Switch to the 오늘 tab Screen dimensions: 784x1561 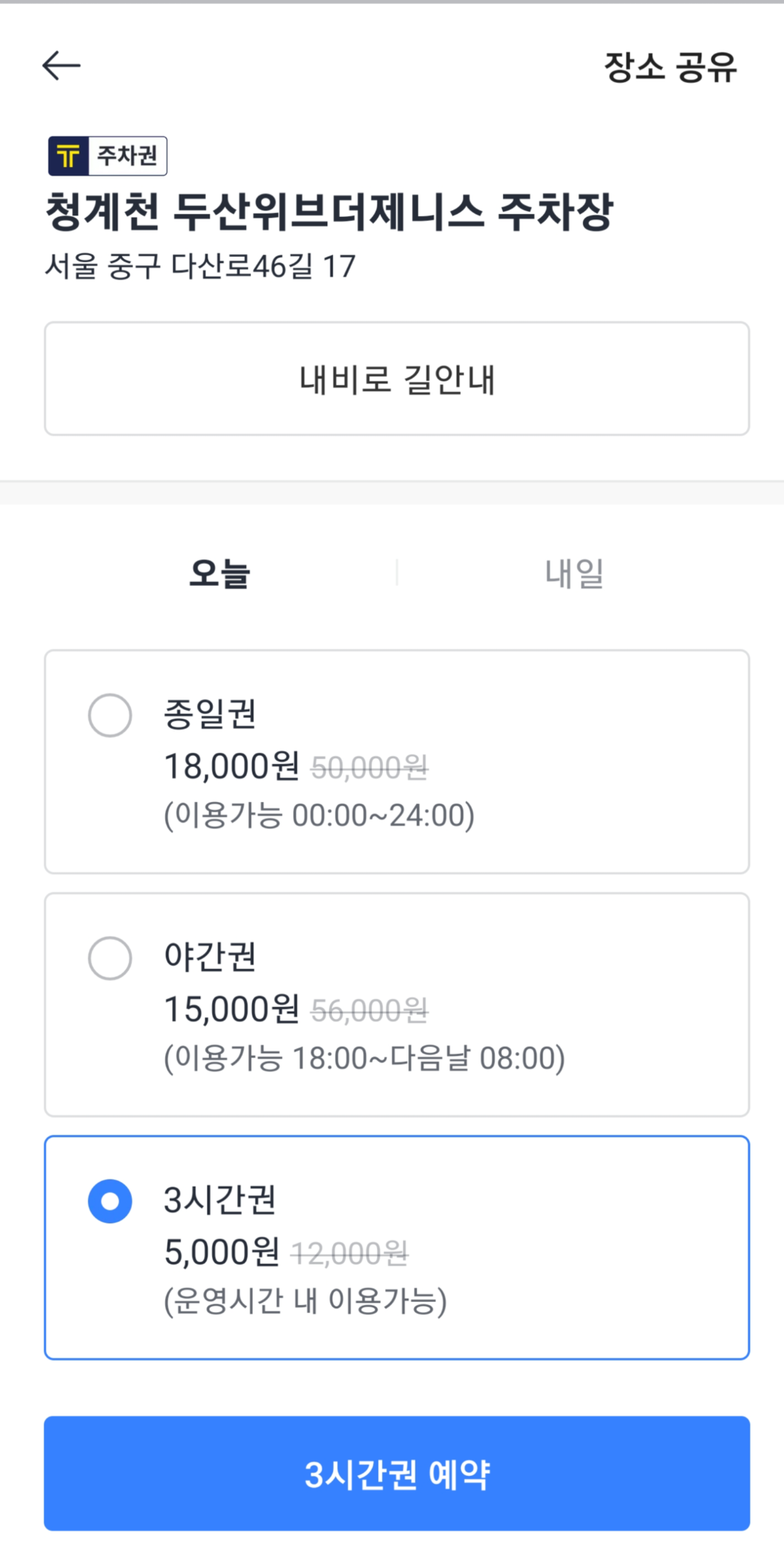(219, 573)
